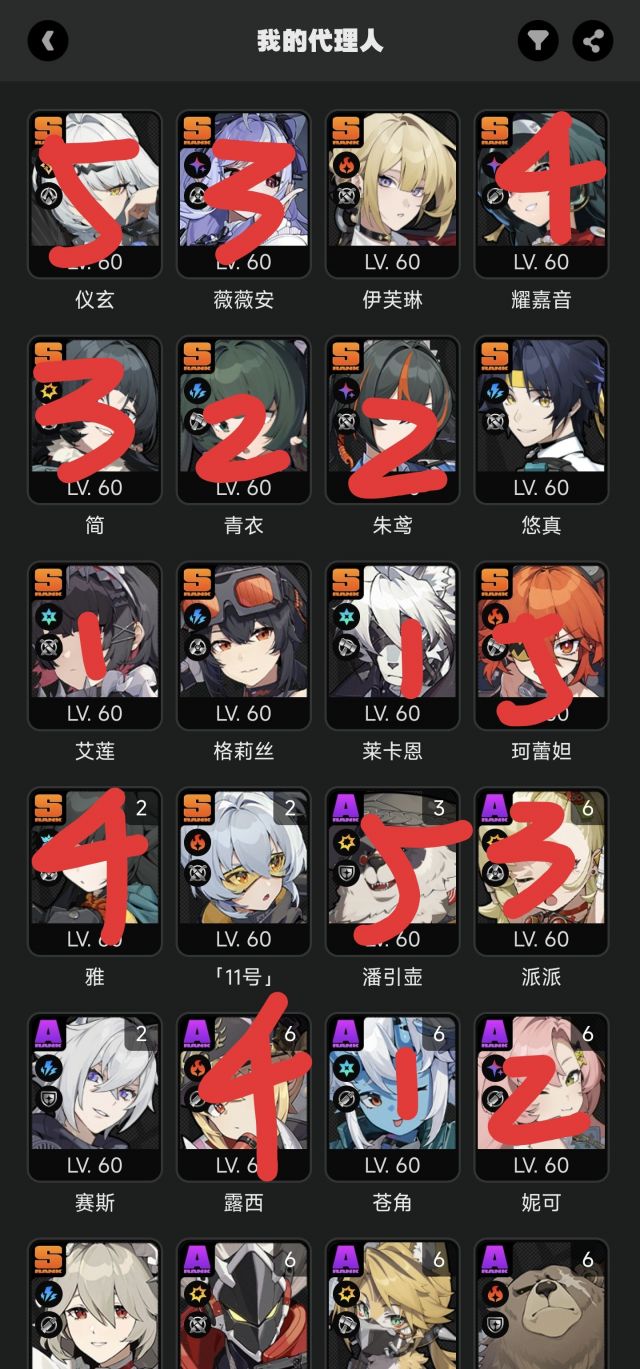Select agent 潘引壶
This screenshot has width=640, height=1369.
pos(392,872)
